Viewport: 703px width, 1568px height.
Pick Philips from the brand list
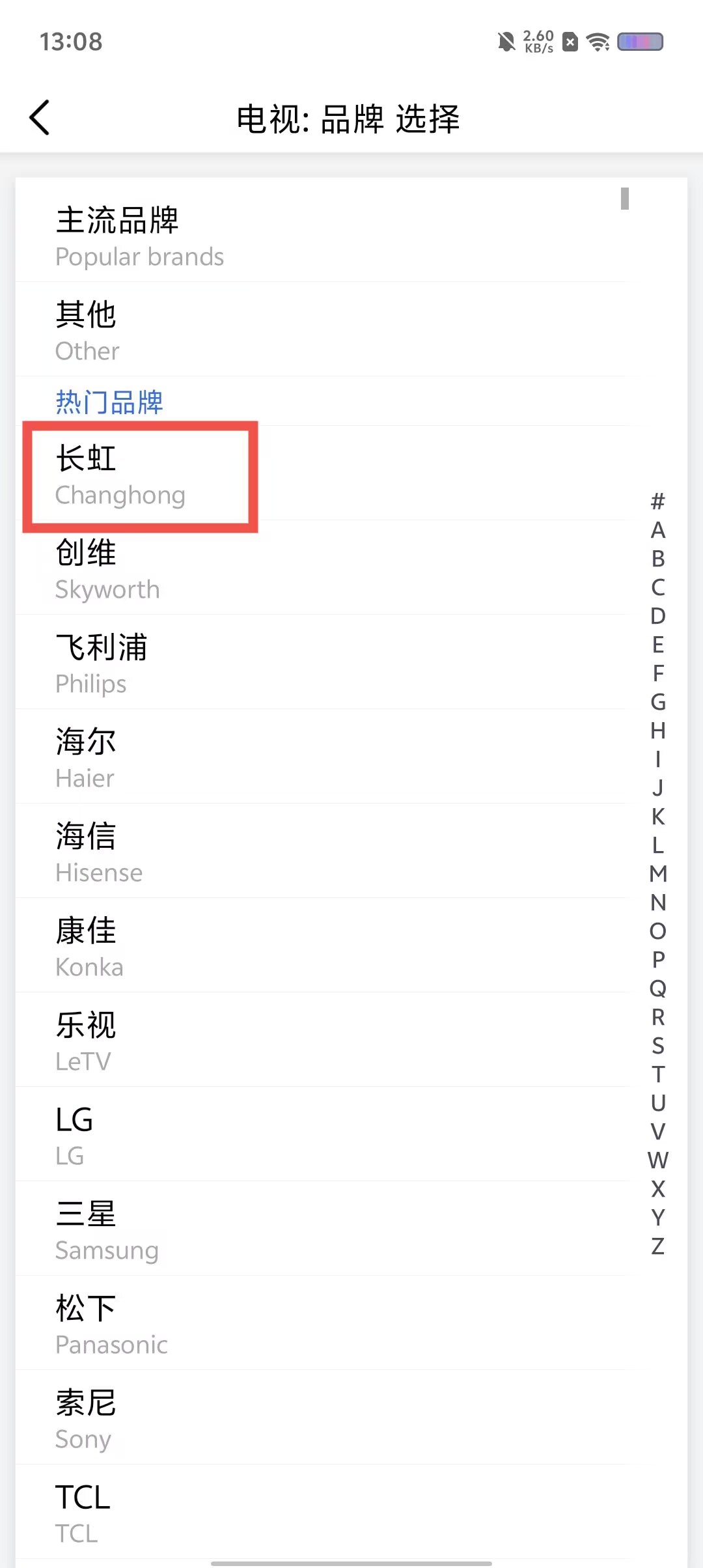click(319, 664)
